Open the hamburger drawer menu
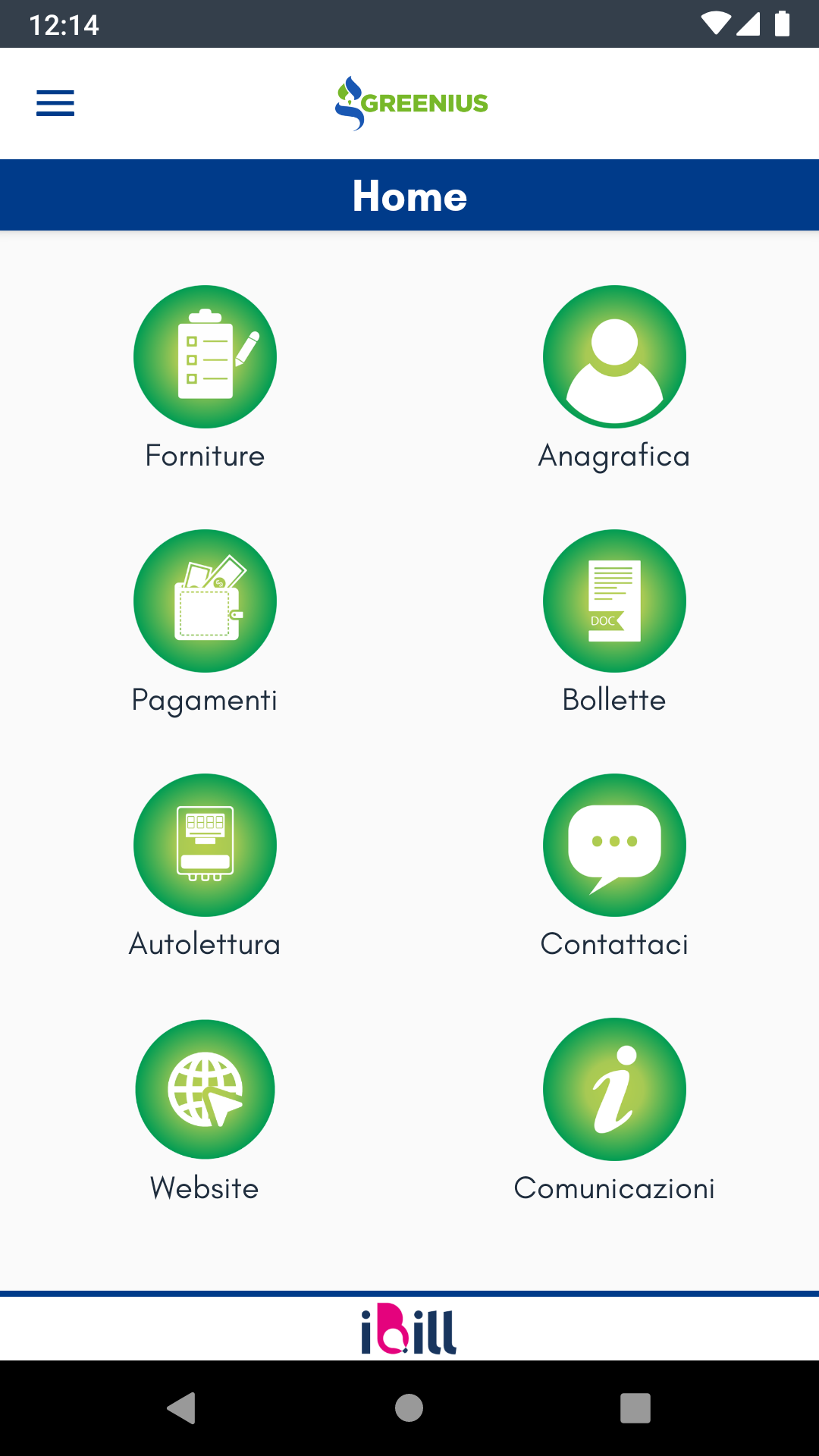Viewport: 819px width, 1456px height. [55, 103]
